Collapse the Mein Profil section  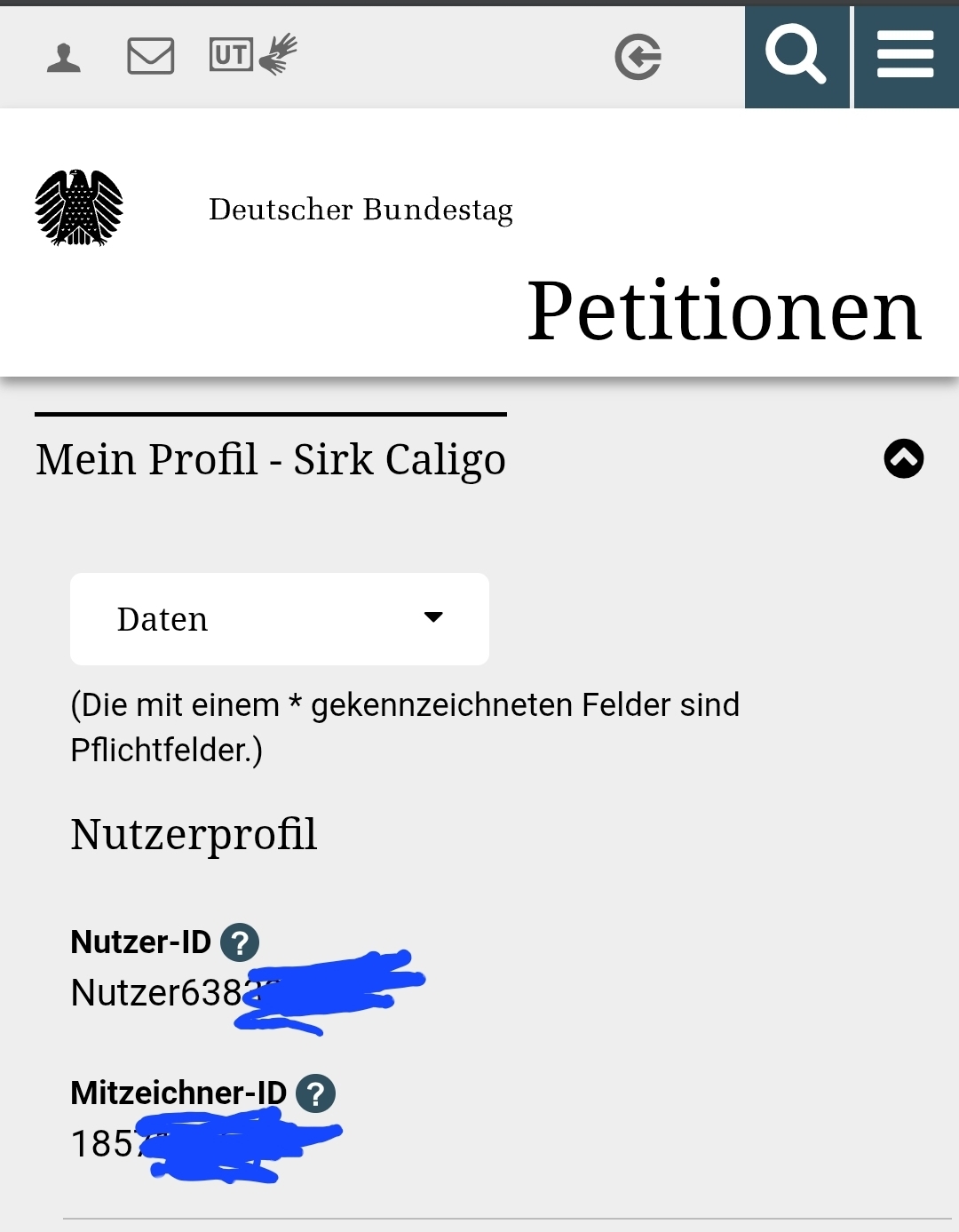pyautogui.click(x=903, y=459)
